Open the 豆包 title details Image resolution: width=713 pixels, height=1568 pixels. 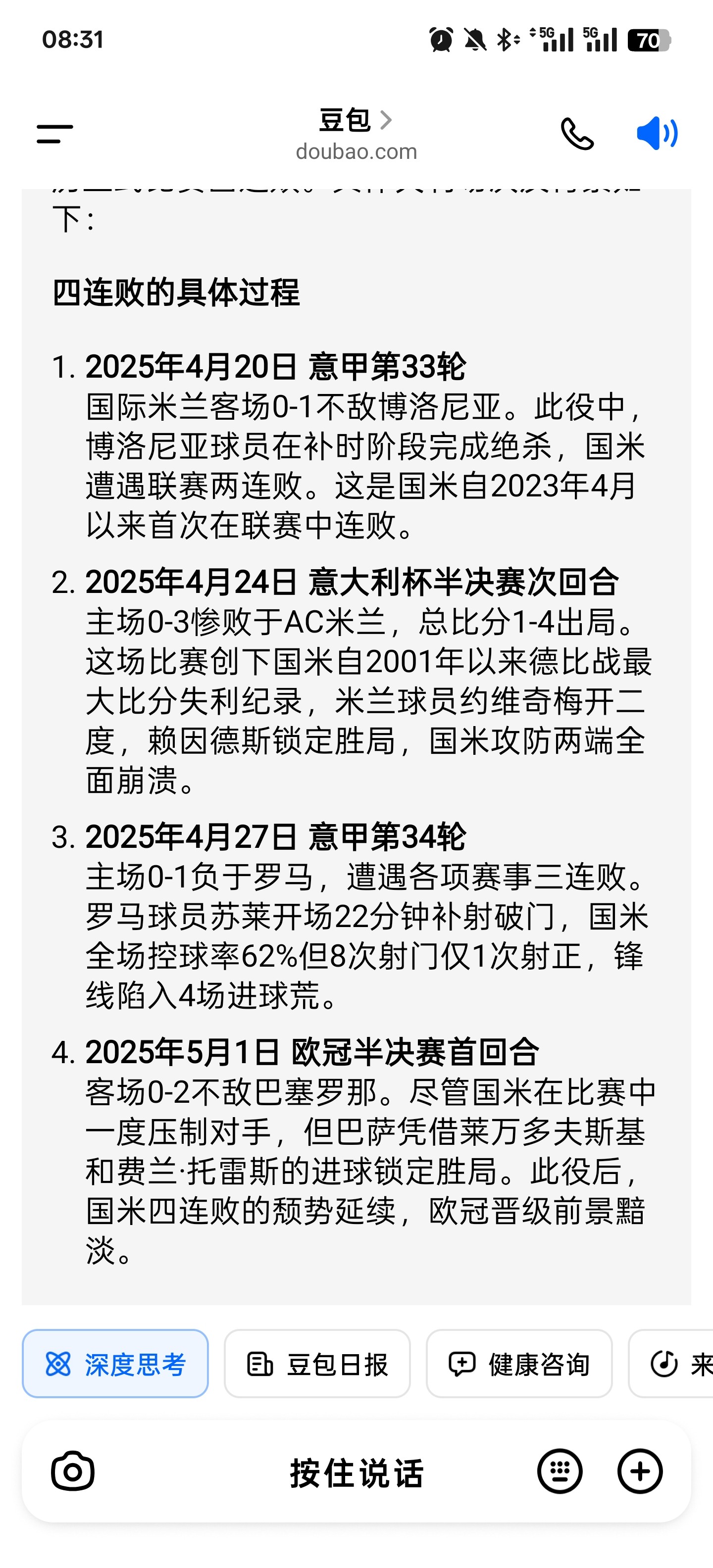(x=356, y=120)
